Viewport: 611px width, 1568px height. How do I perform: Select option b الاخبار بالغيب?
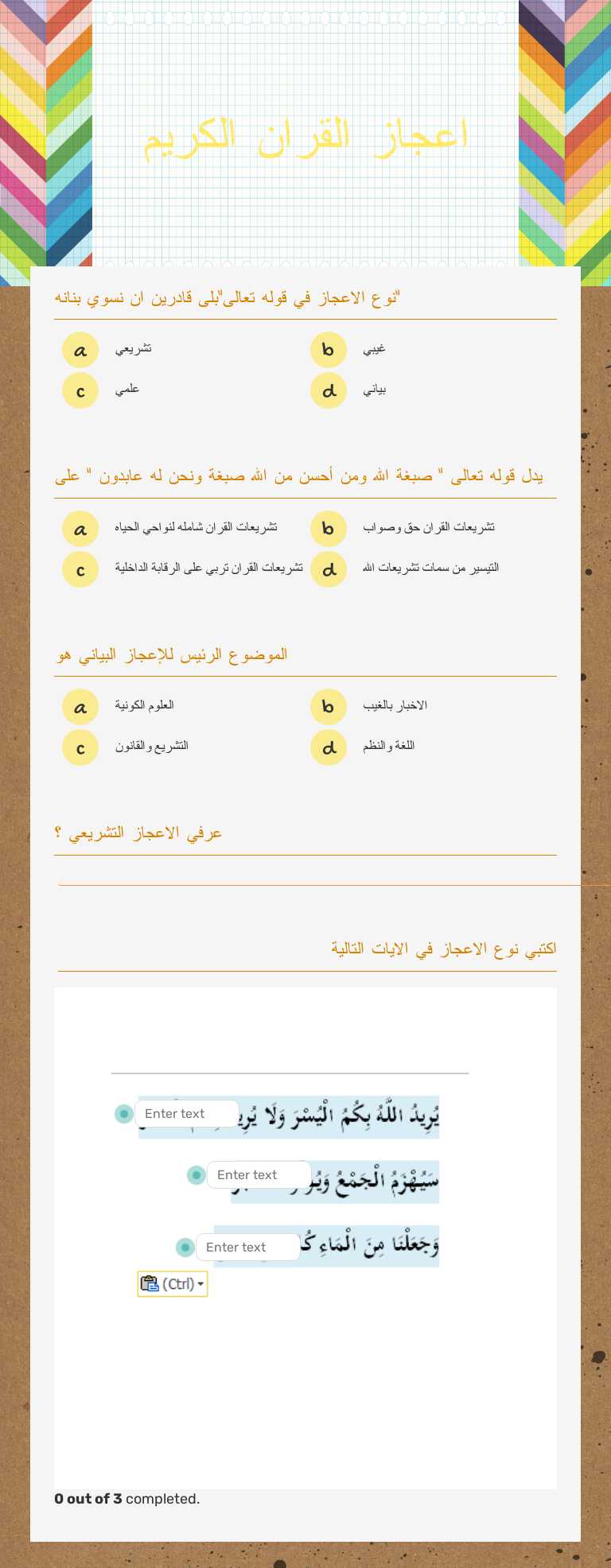click(x=328, y=707)
